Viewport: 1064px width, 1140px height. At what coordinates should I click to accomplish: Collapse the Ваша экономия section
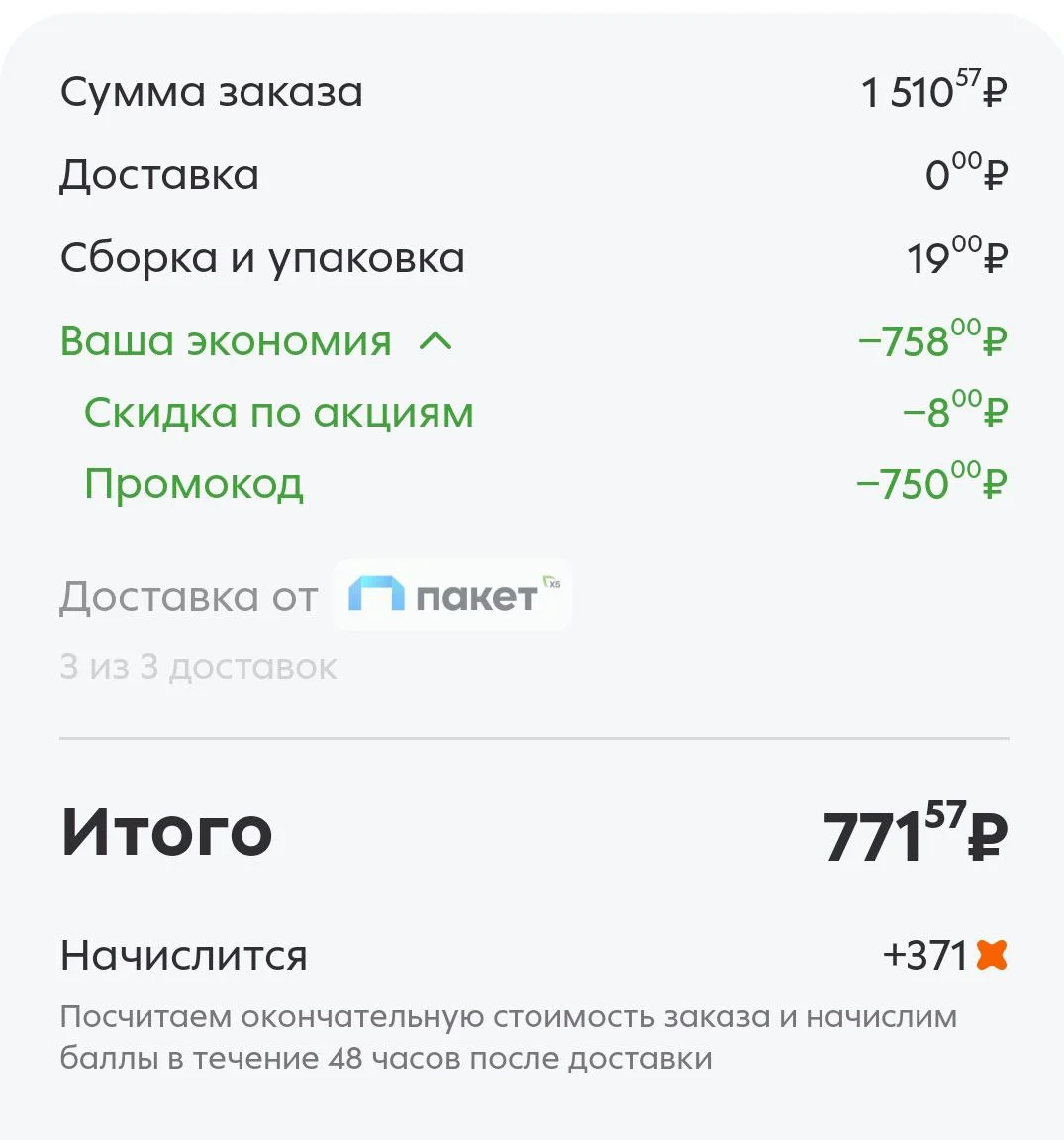coord(435,341)
